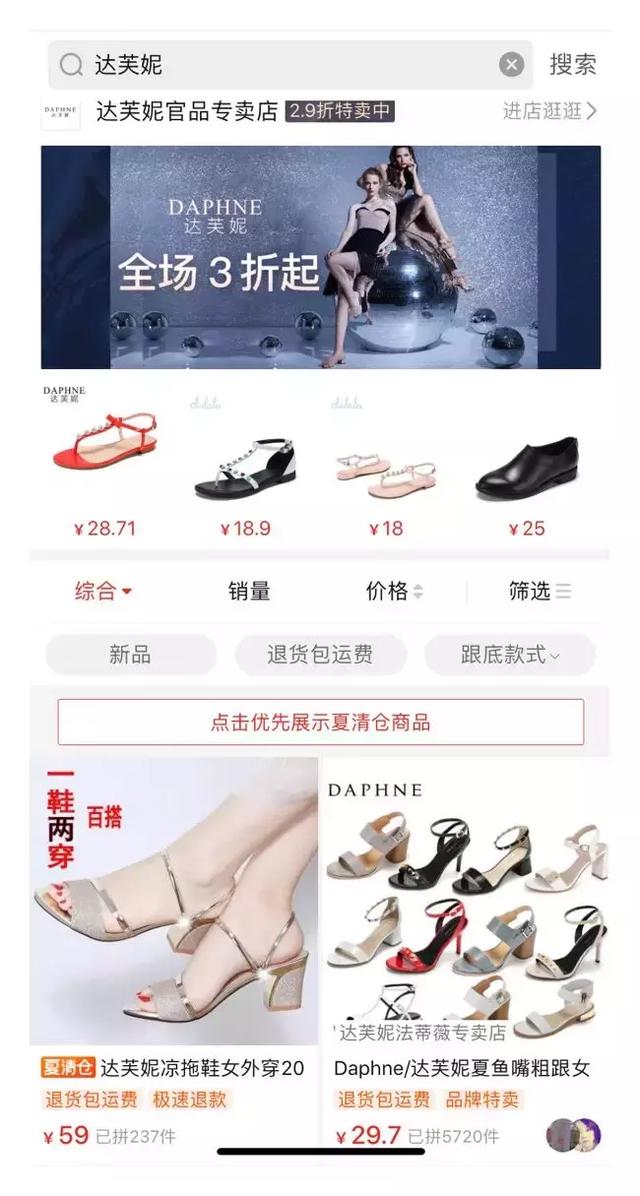640x1196 pixels.
Task: Open the 达芙妮凉拖鞋女外穿 product card
Action: 174,953
